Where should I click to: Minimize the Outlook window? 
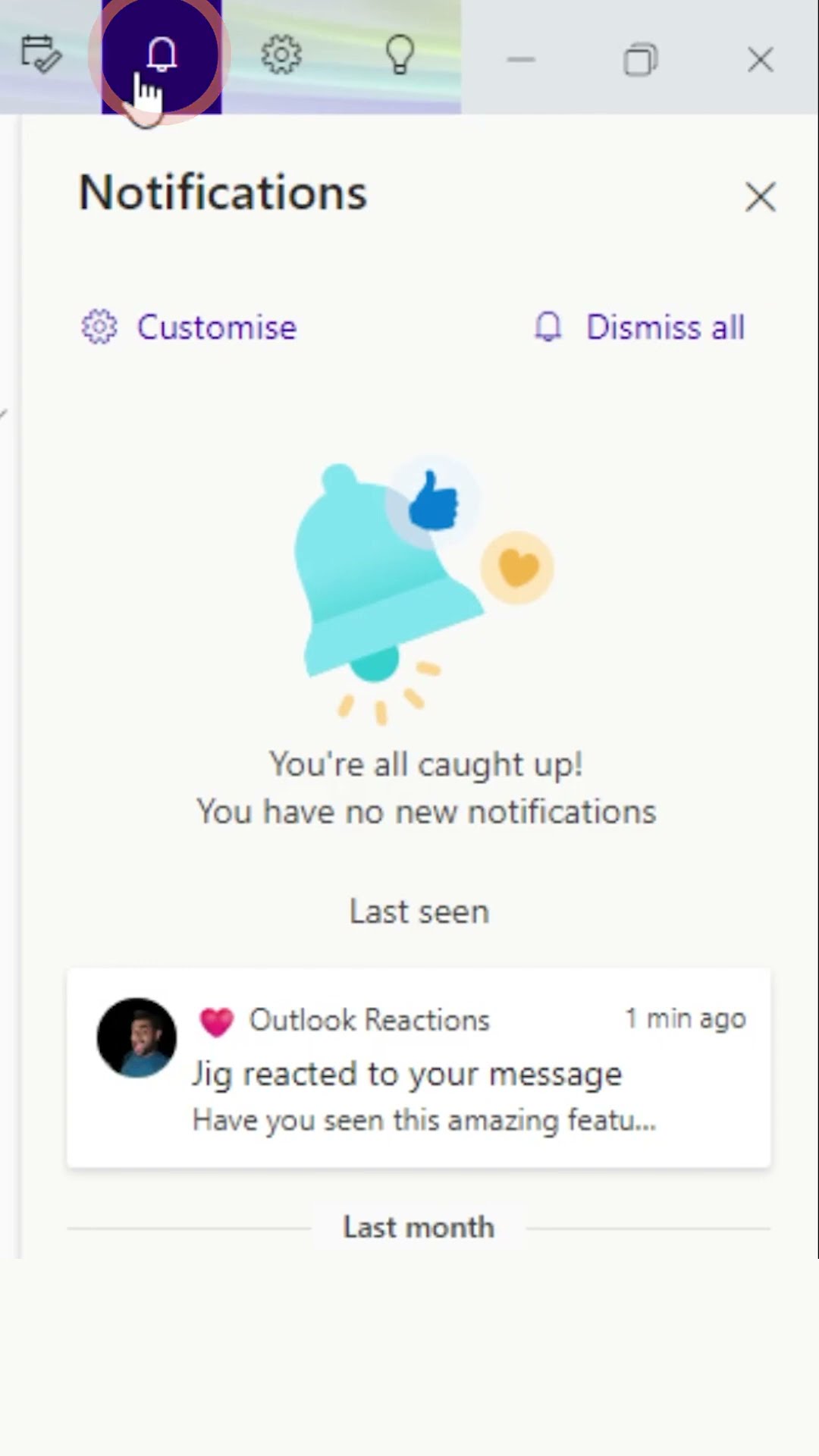[521, 59]
